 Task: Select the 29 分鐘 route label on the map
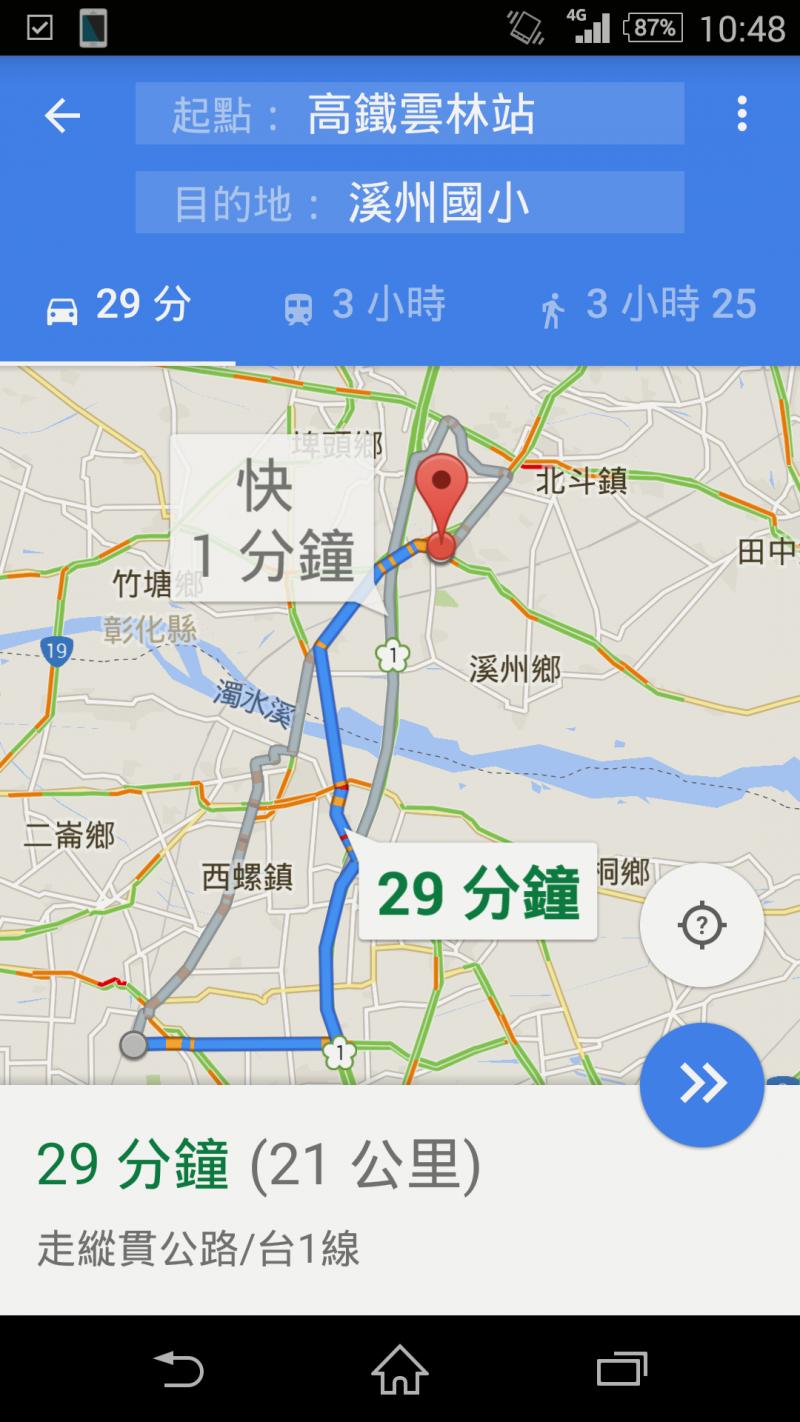pyautogui.click(x=478, y=893)
